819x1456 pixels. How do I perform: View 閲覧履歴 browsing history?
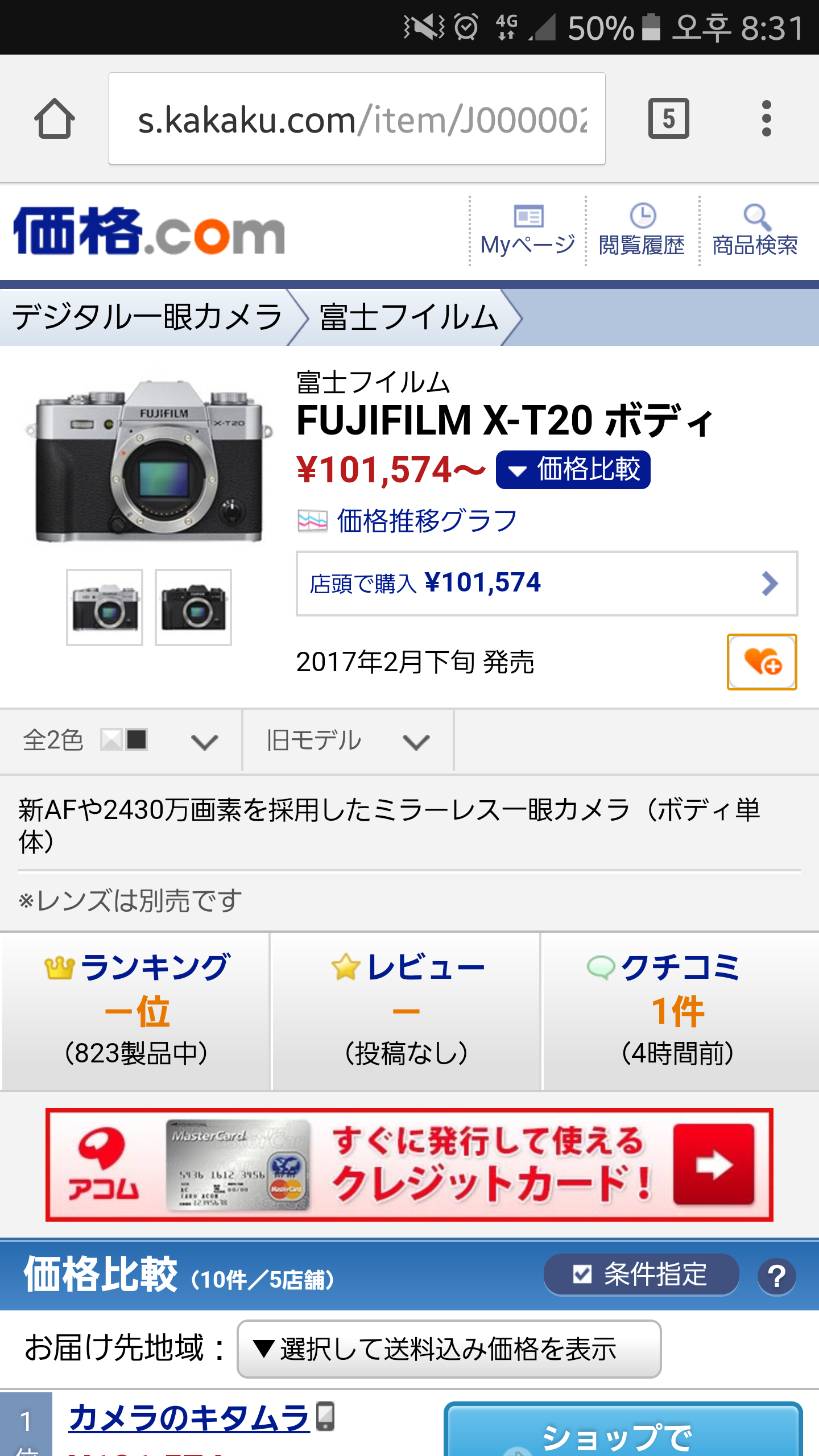(642, 231)
